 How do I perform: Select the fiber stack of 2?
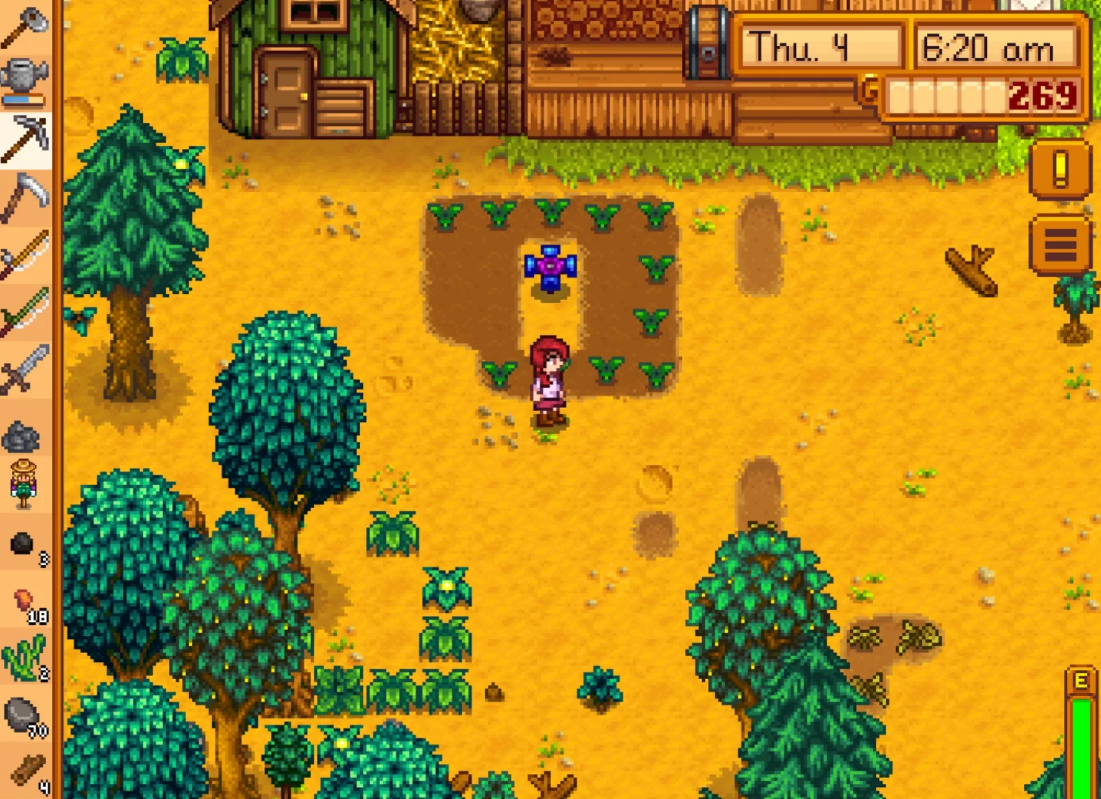[x=25, y=659]
